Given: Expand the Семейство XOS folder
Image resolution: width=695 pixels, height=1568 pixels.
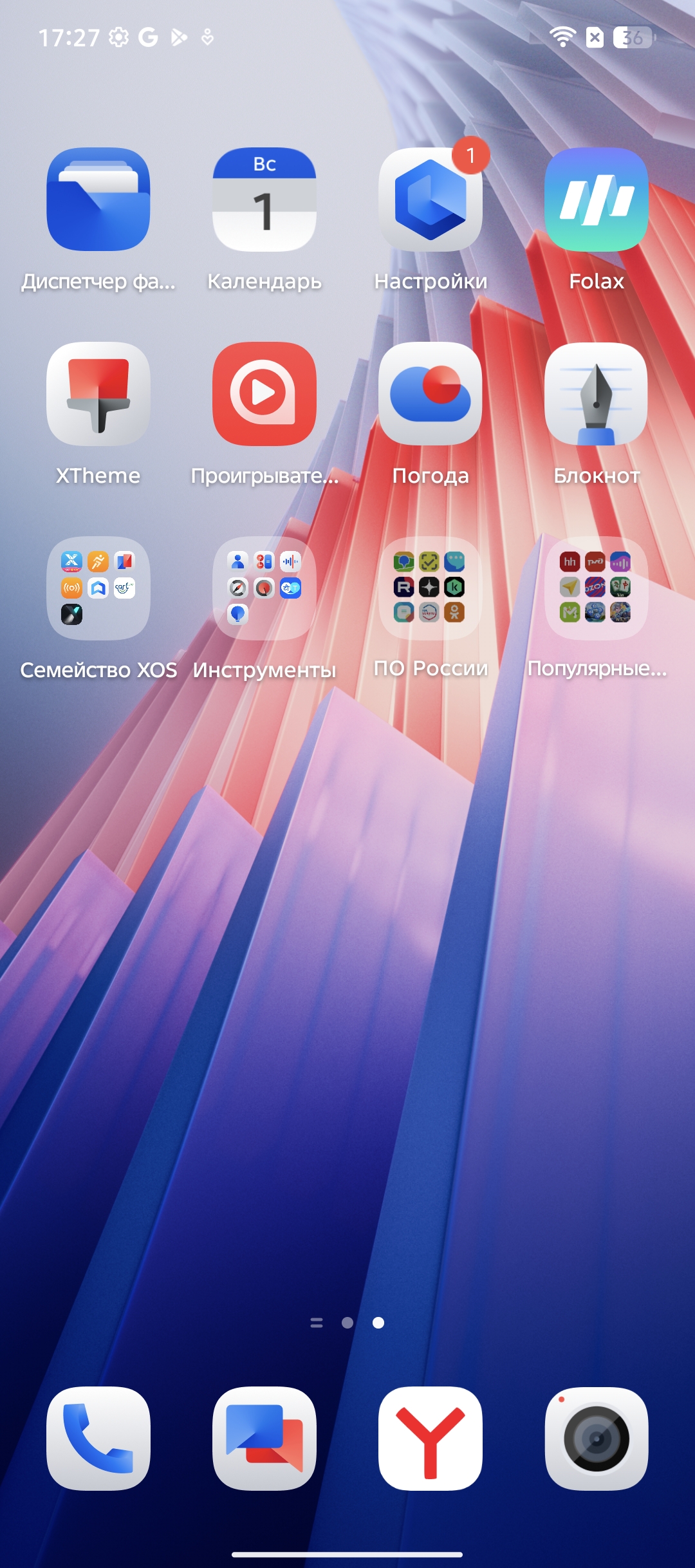Looking at the screenshot, I should point(98,588).
